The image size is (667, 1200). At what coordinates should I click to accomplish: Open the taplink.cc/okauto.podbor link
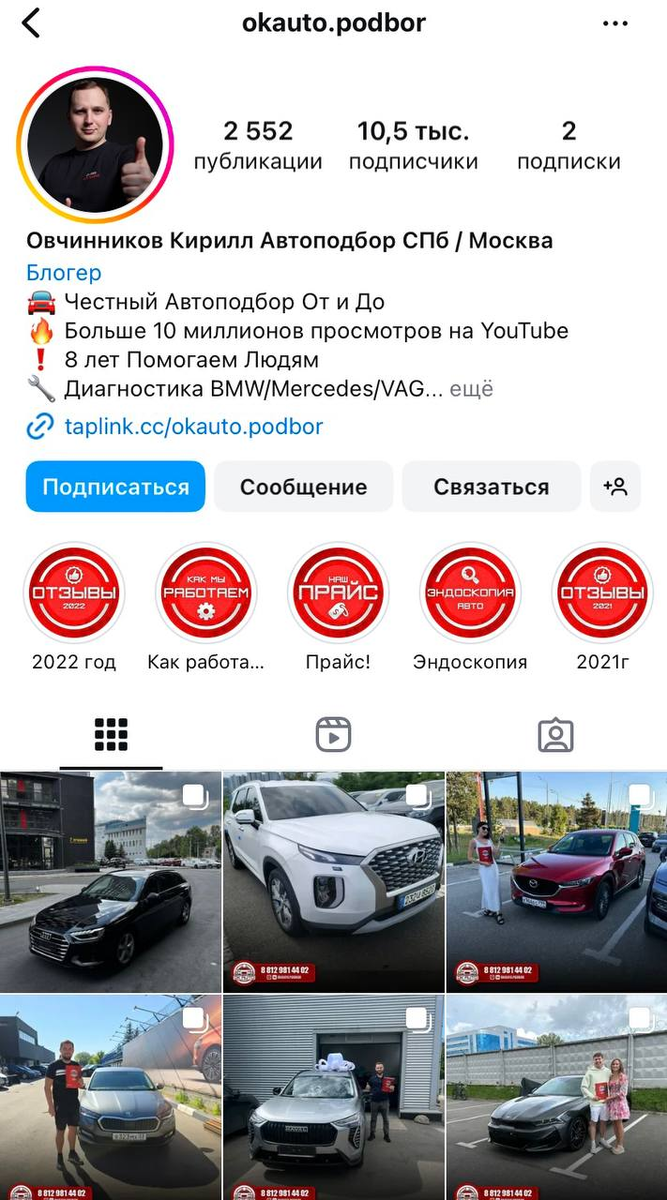click(193, 427)
